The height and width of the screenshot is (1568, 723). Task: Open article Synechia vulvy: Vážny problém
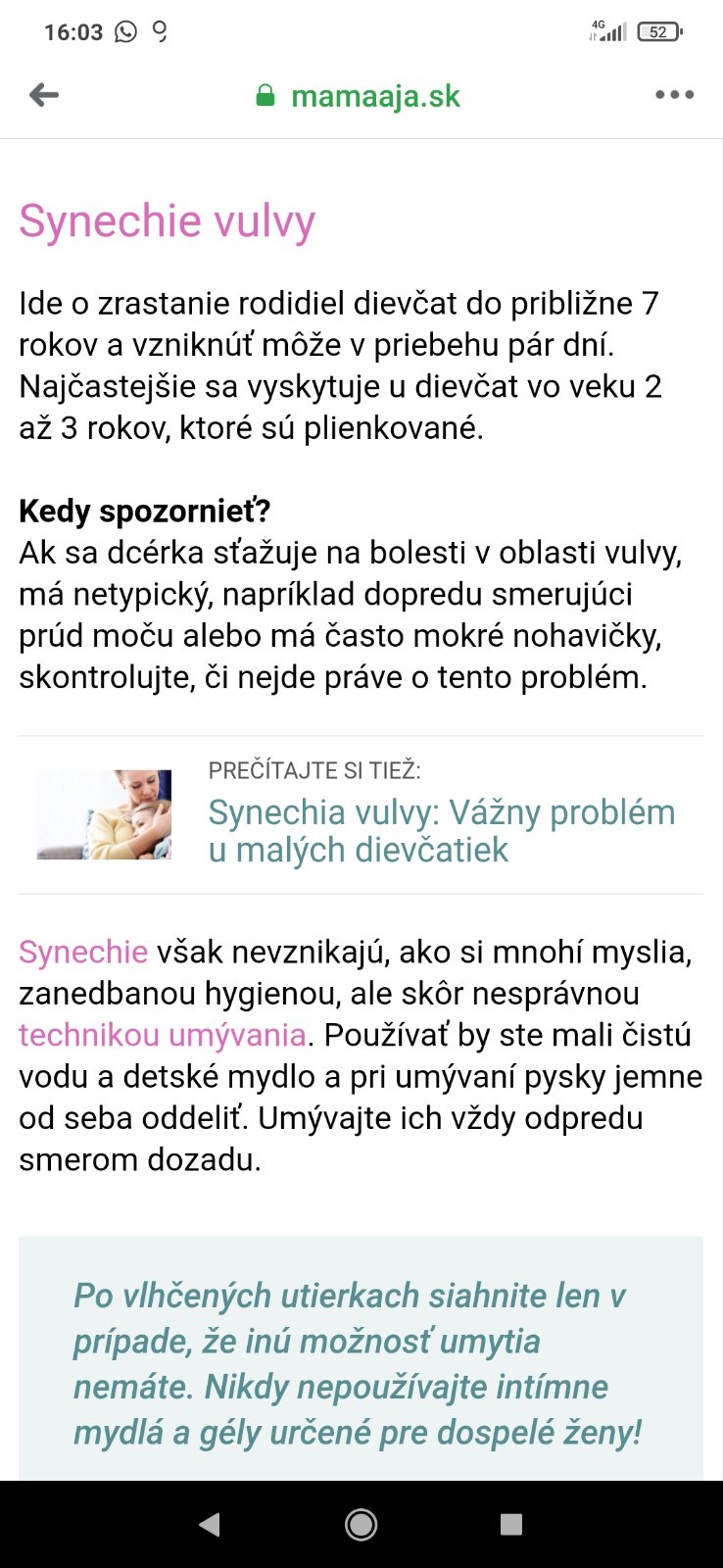click(441, 830)
